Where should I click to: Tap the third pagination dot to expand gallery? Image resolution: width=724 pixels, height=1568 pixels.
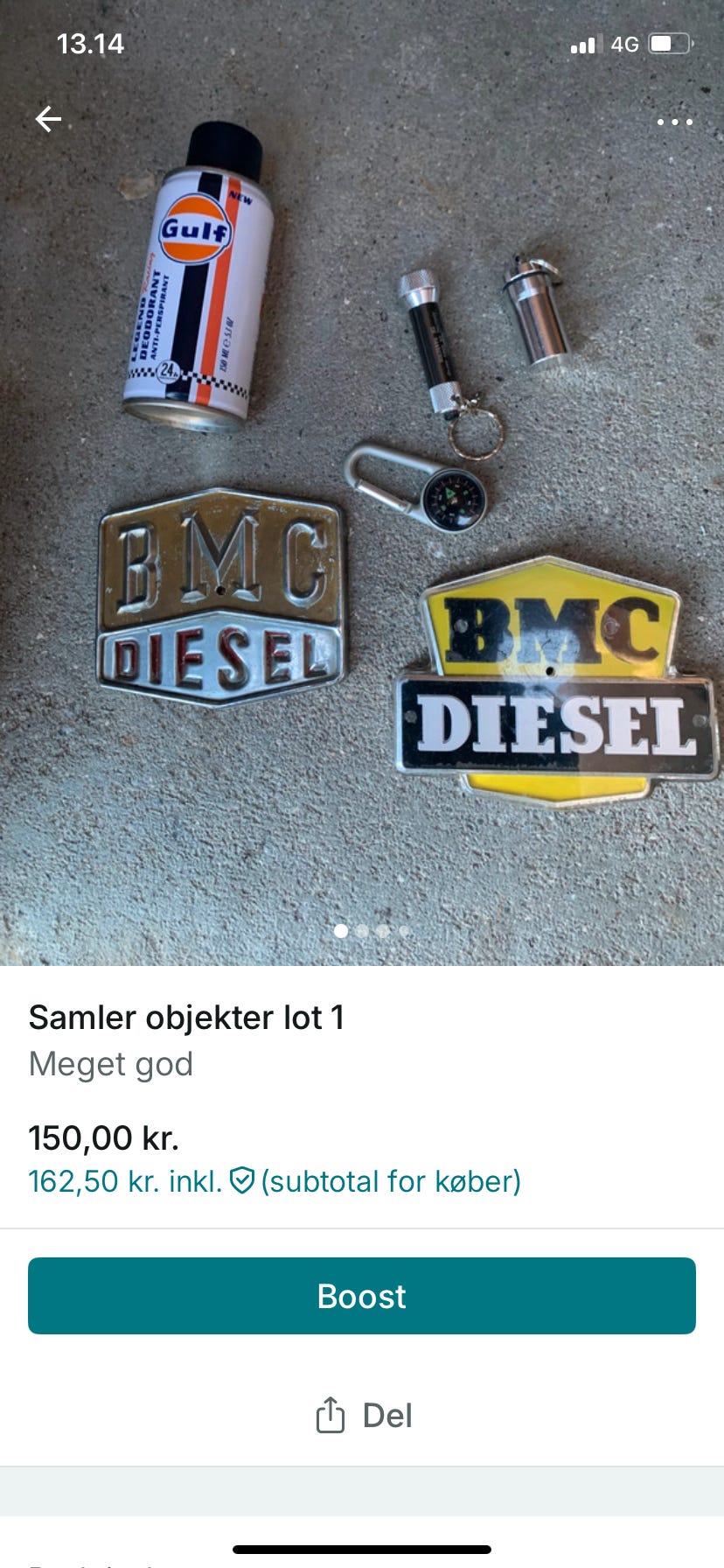point(383,932)
